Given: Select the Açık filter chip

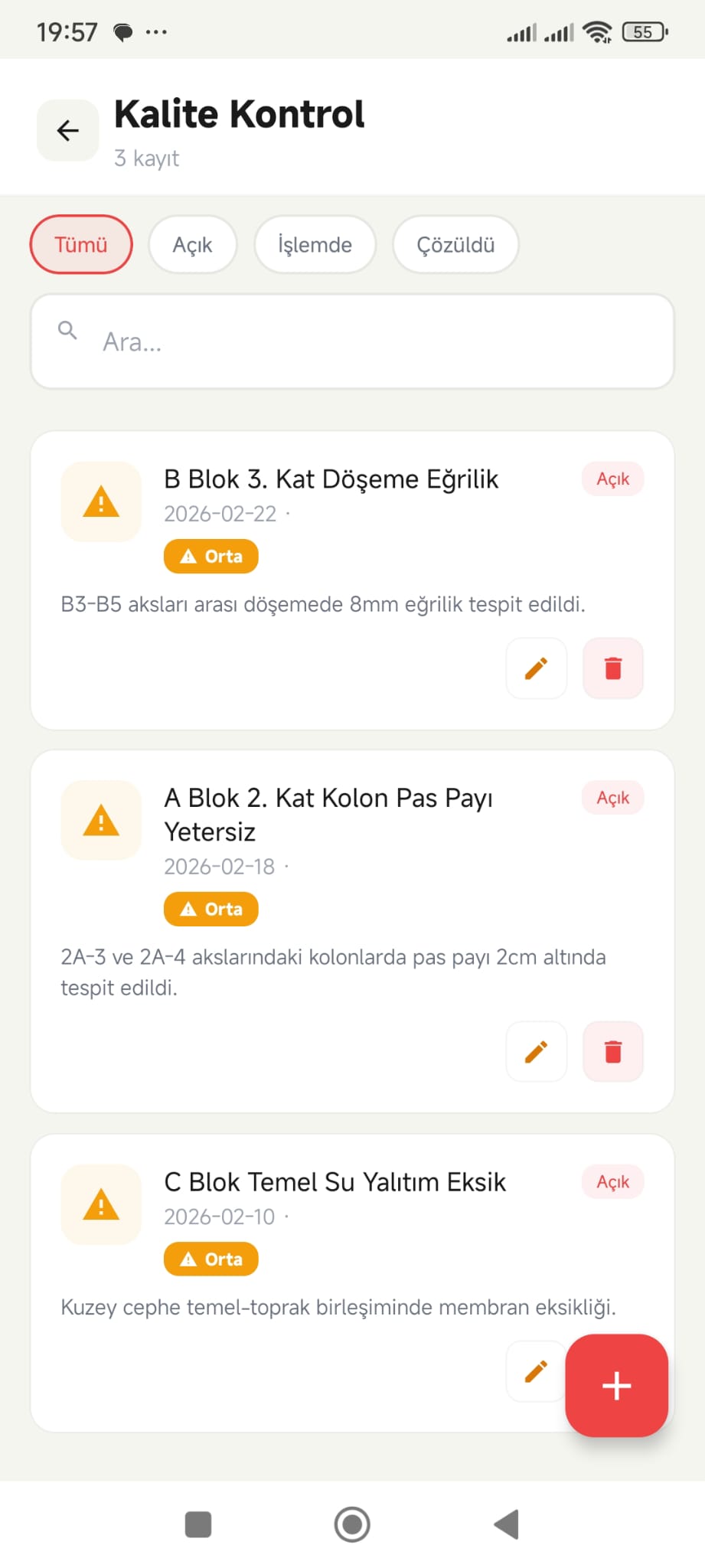Looking at the screenshot, I should 192,244.
